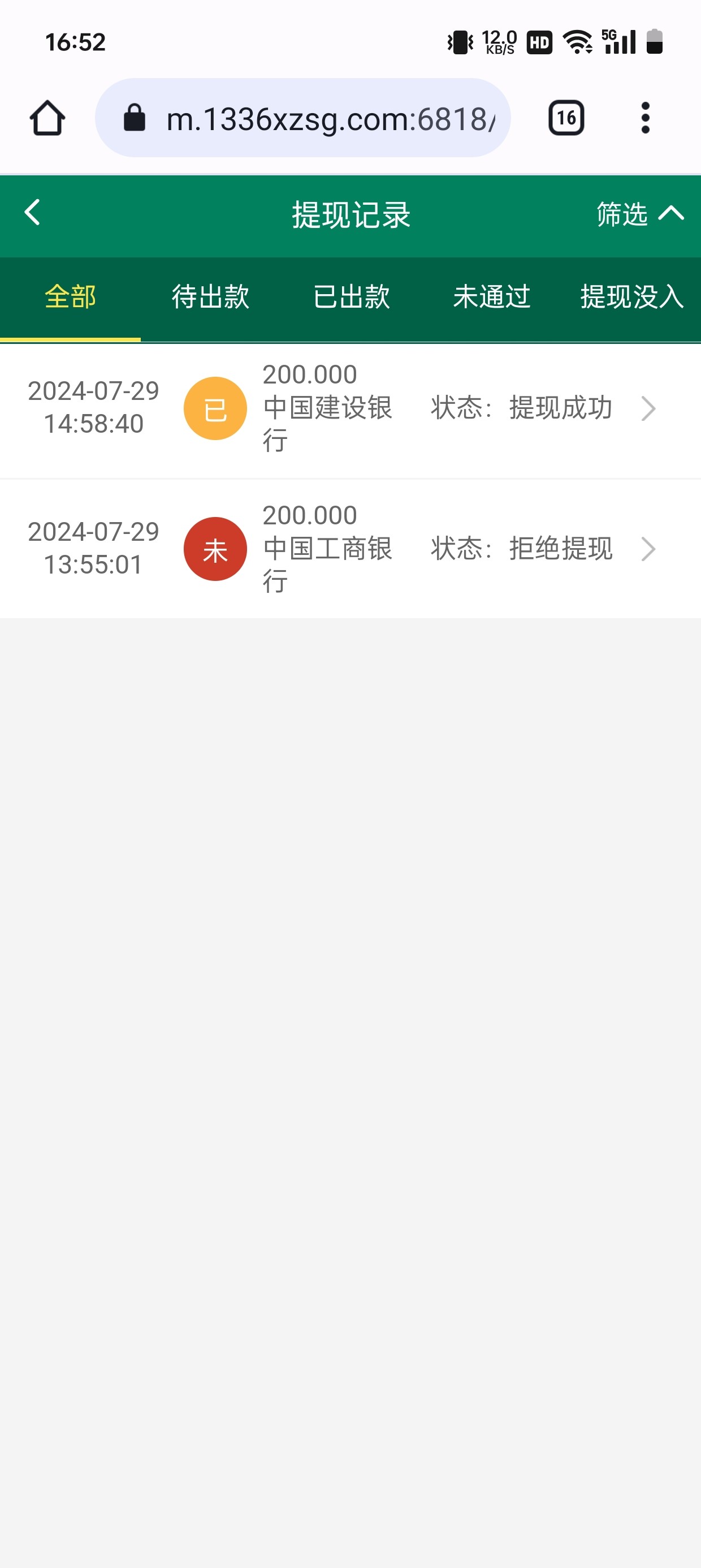Expand the 筛选 filter dropdown

[639, 214]
